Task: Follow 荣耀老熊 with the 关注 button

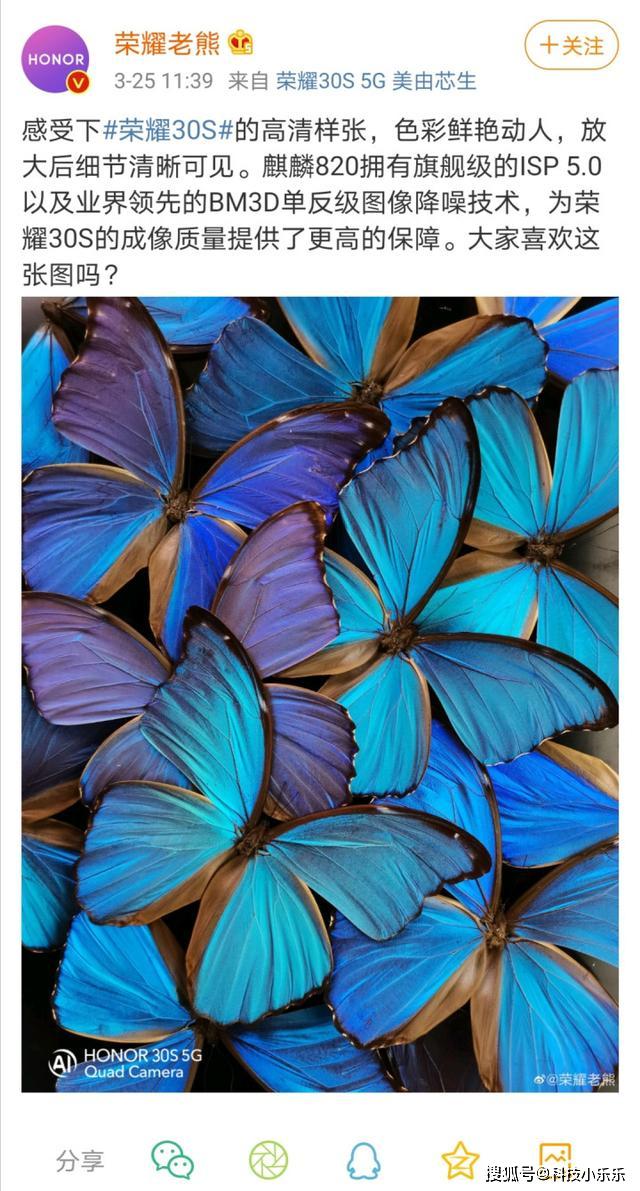Action: (x=572, y=45)
